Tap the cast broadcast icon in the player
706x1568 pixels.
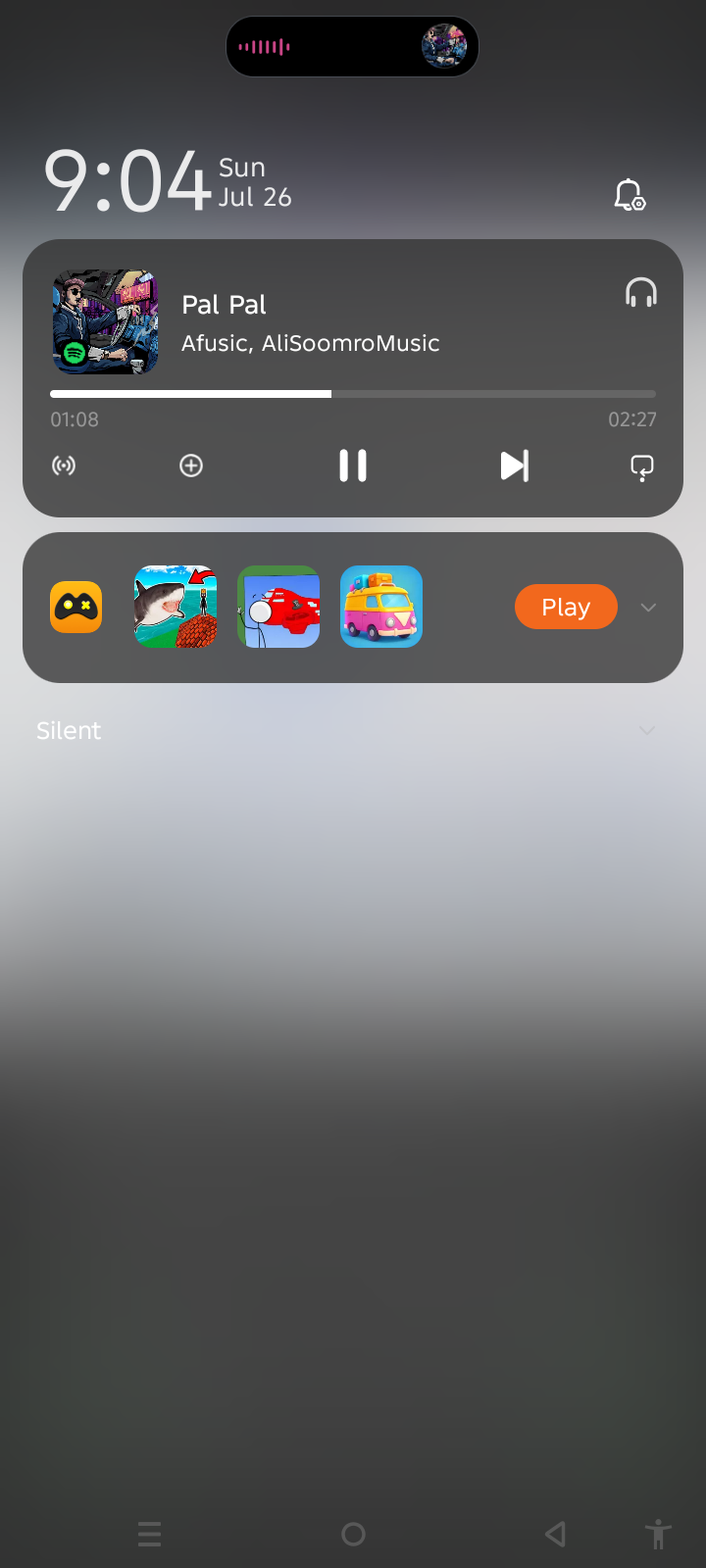coord(64,465)
